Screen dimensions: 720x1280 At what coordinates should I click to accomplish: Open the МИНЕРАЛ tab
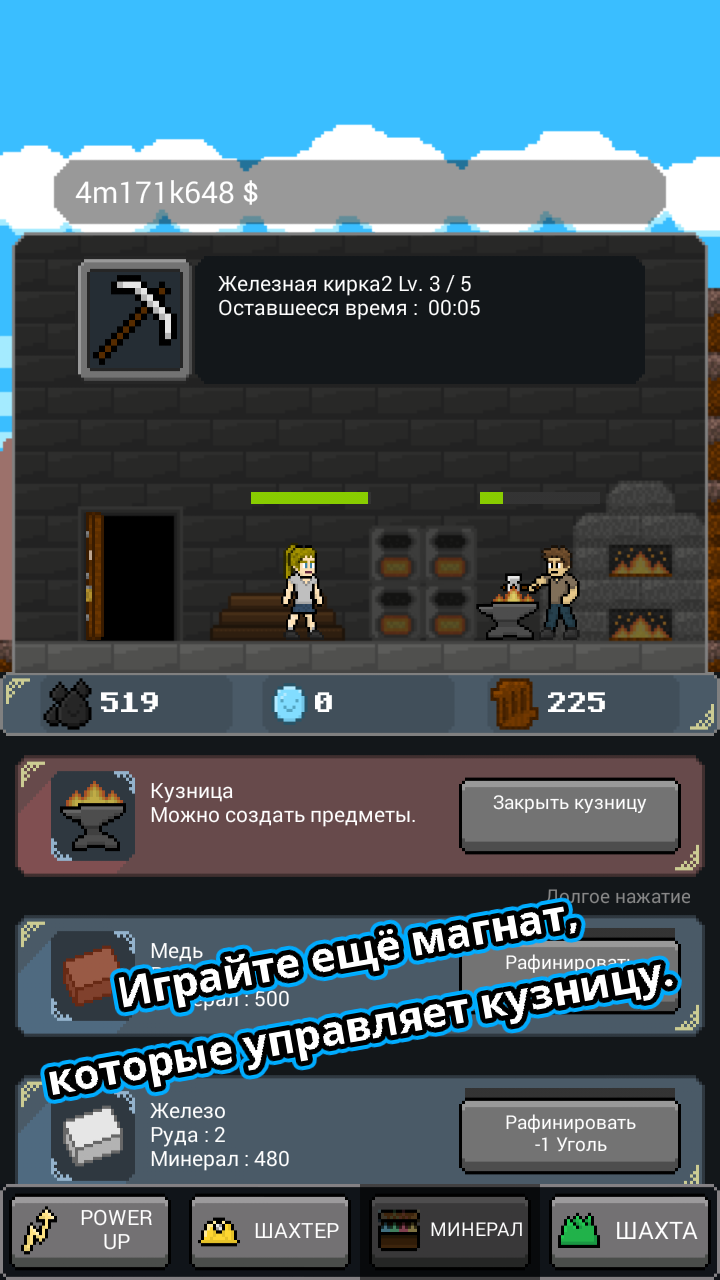pyautogui.click(x=450, y=1230)
